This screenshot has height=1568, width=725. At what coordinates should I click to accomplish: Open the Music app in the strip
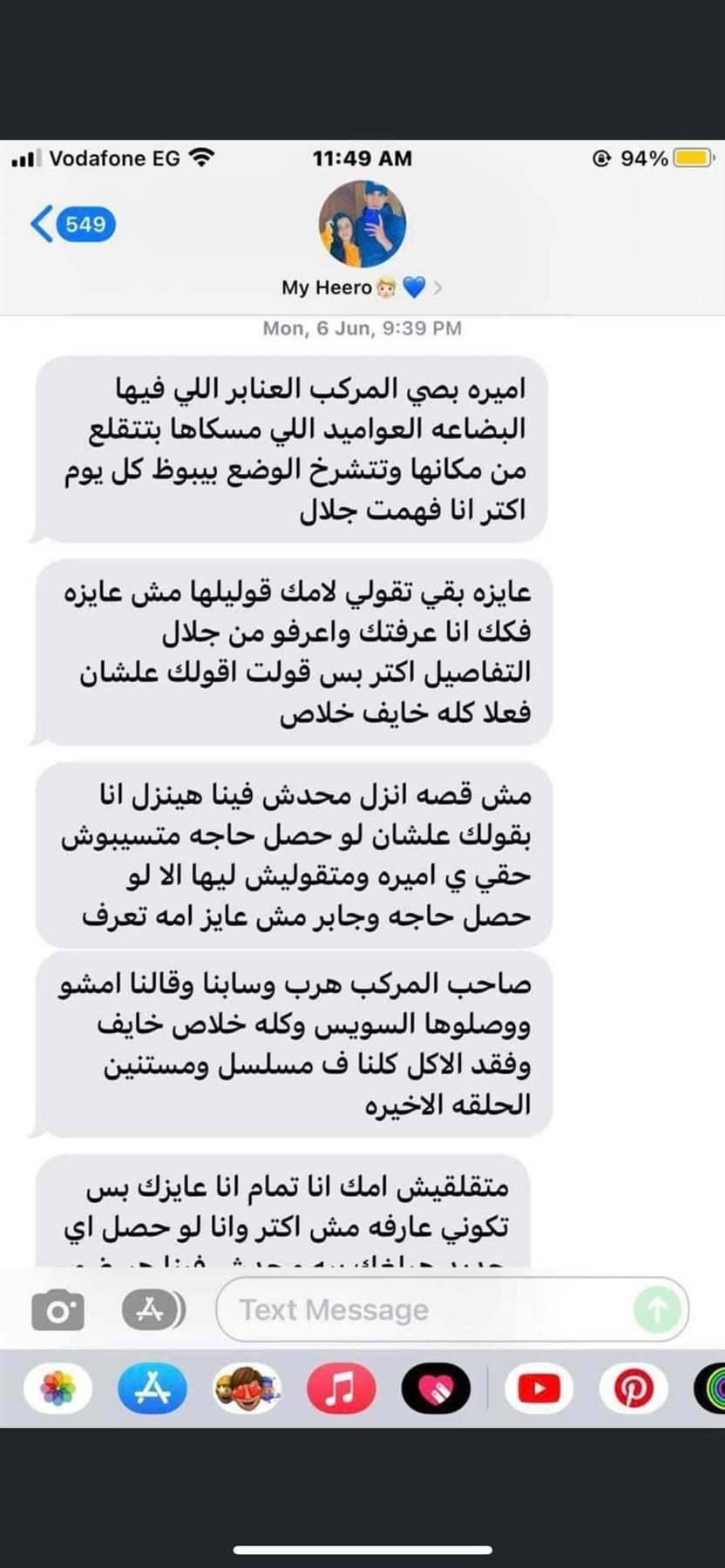(x=341, y=1388)
